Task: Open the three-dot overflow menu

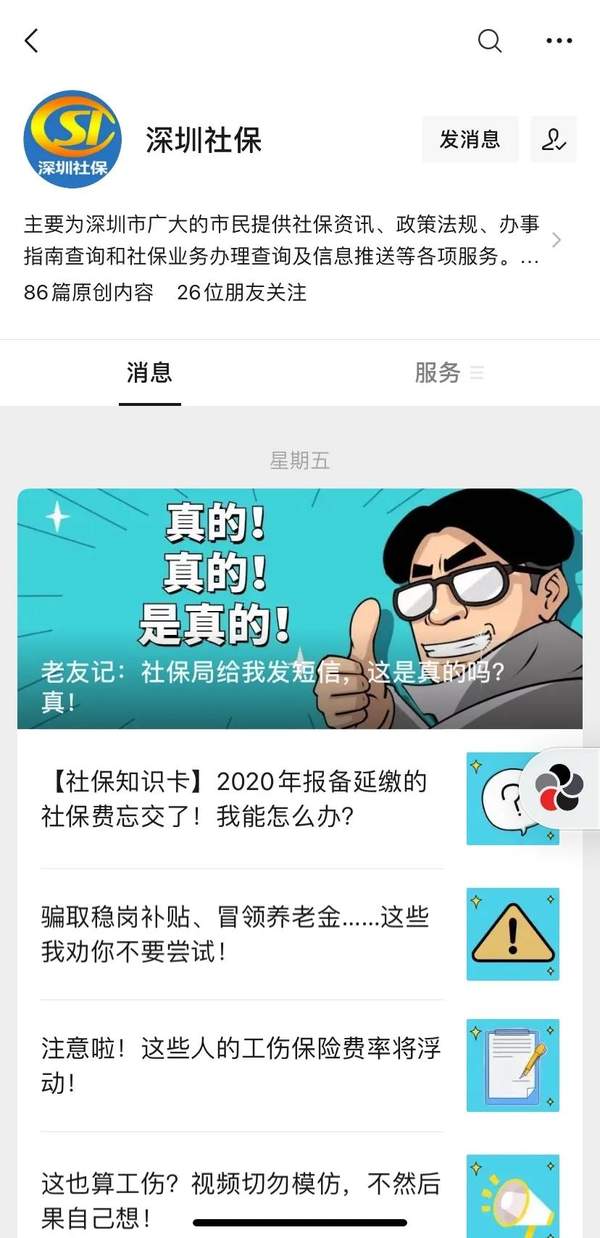Action: pyautogui.click(x=559, y=41)
